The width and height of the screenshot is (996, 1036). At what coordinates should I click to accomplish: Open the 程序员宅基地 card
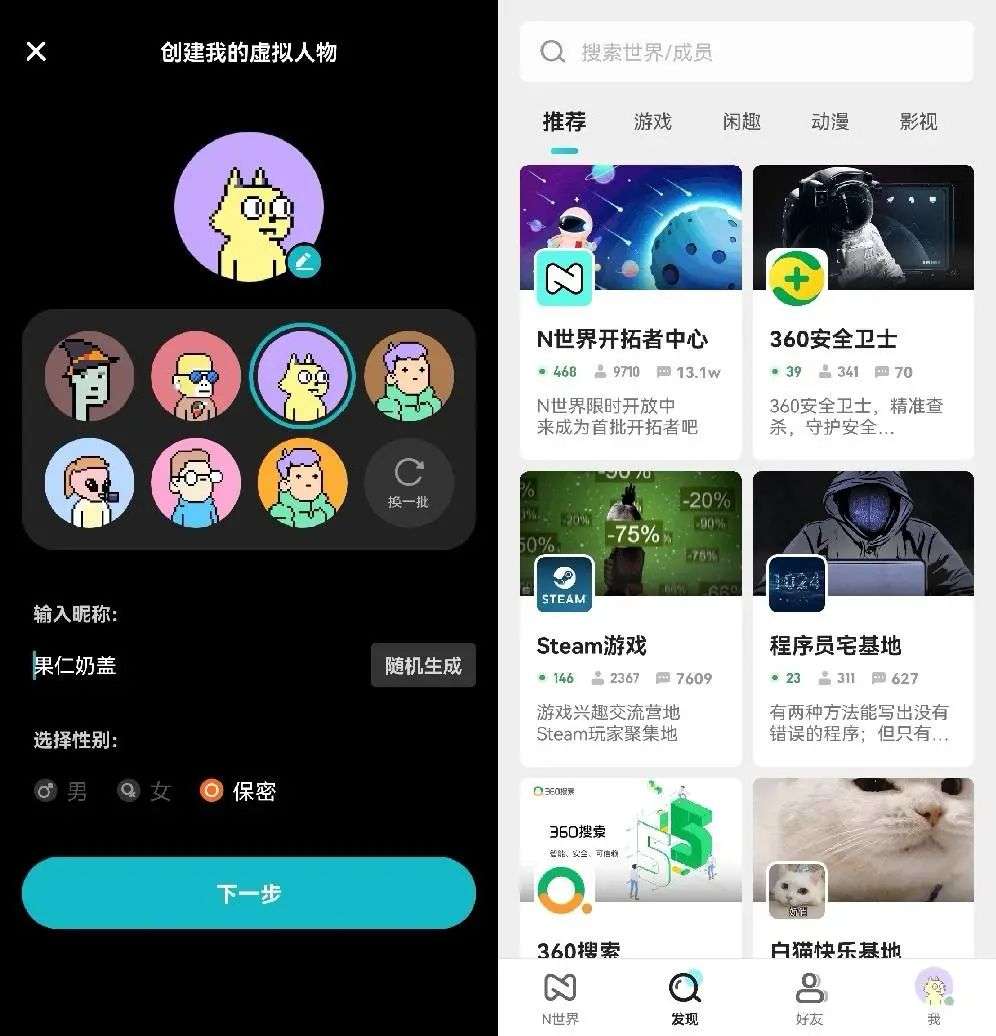tap(863, 618)
